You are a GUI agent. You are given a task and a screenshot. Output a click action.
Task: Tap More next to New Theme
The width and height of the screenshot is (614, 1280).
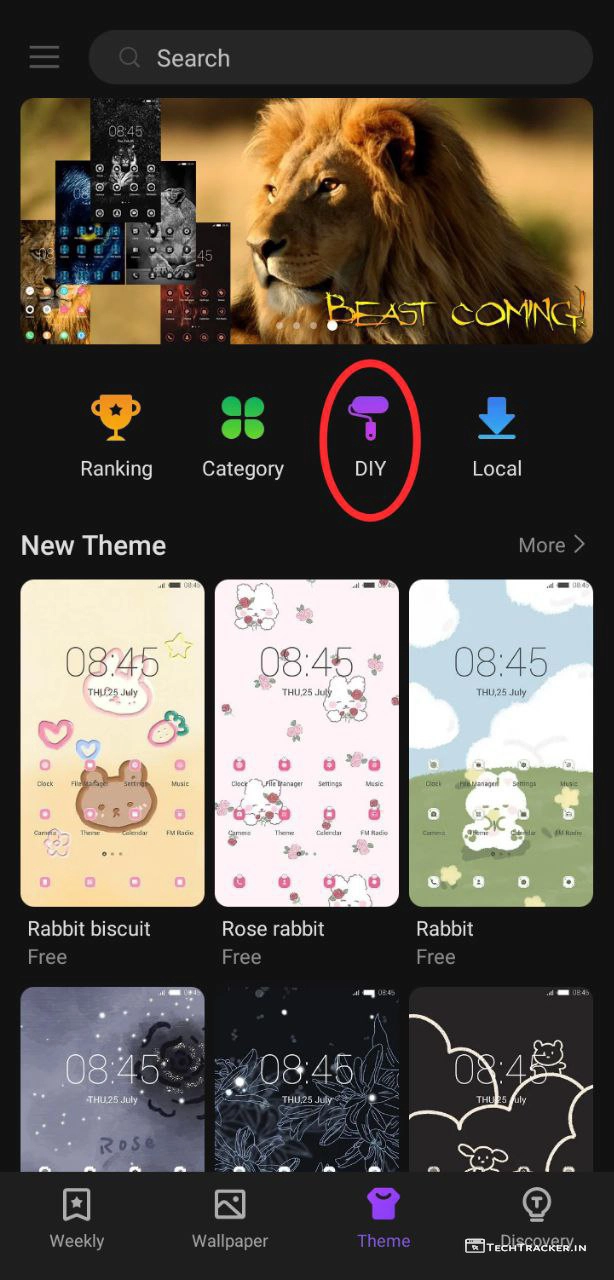[x=552, y=545]
